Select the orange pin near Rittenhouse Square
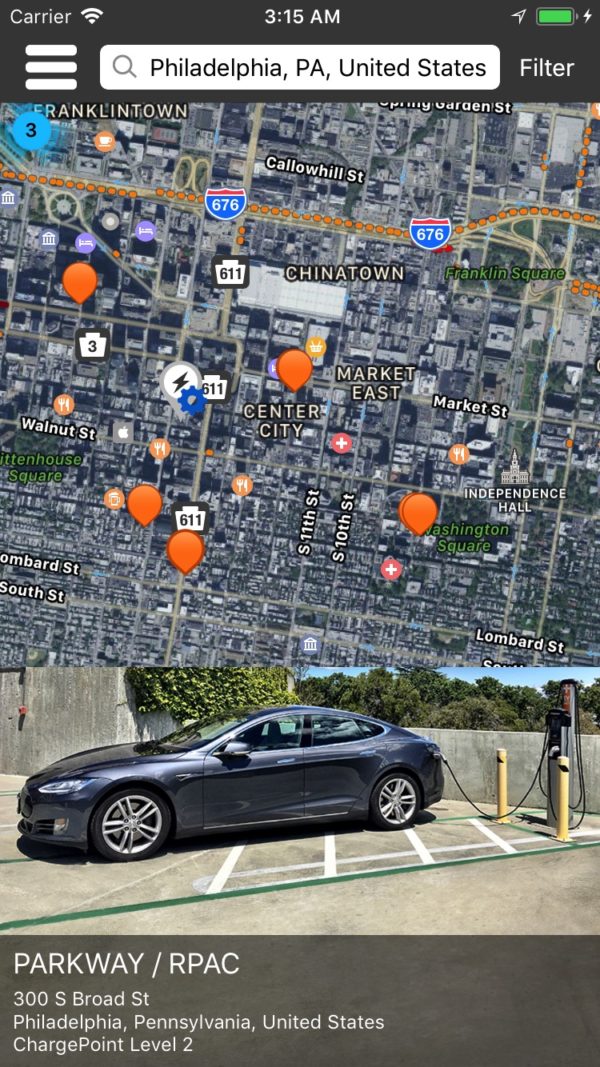Image resolution: width=600 pixels, height=1067 pixels. tap(145, 505)
